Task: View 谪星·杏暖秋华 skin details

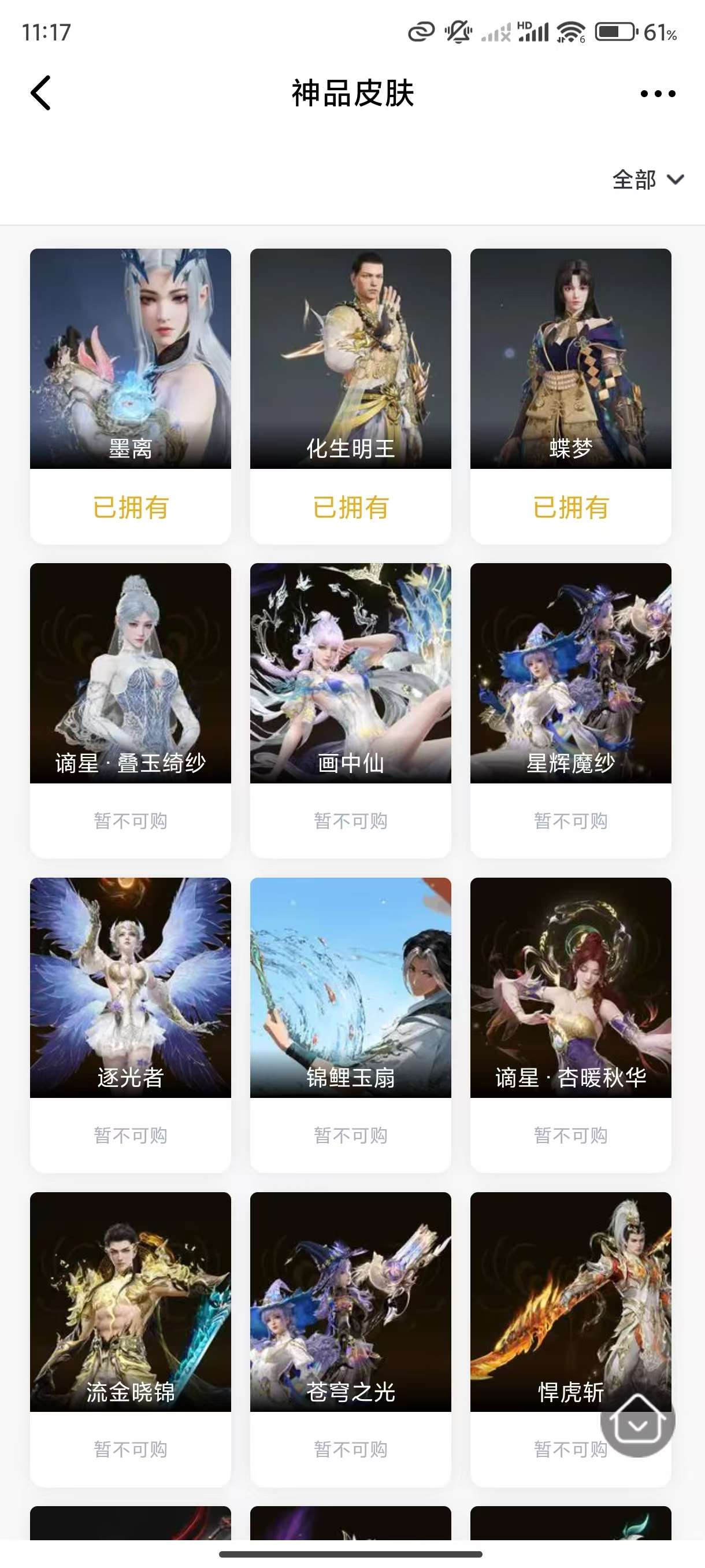Action: pyautogui.click(x=570, y=988)
